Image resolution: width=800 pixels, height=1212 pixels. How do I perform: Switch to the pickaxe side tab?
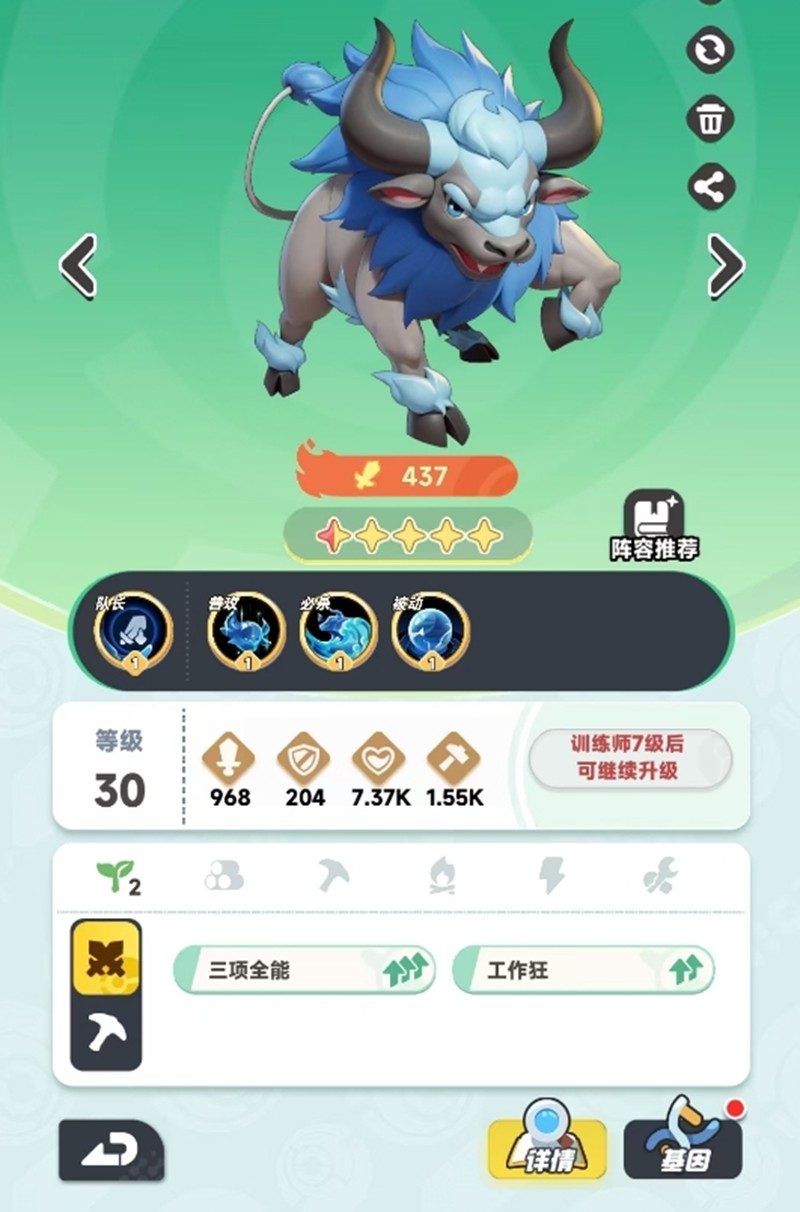[106, 1032]
